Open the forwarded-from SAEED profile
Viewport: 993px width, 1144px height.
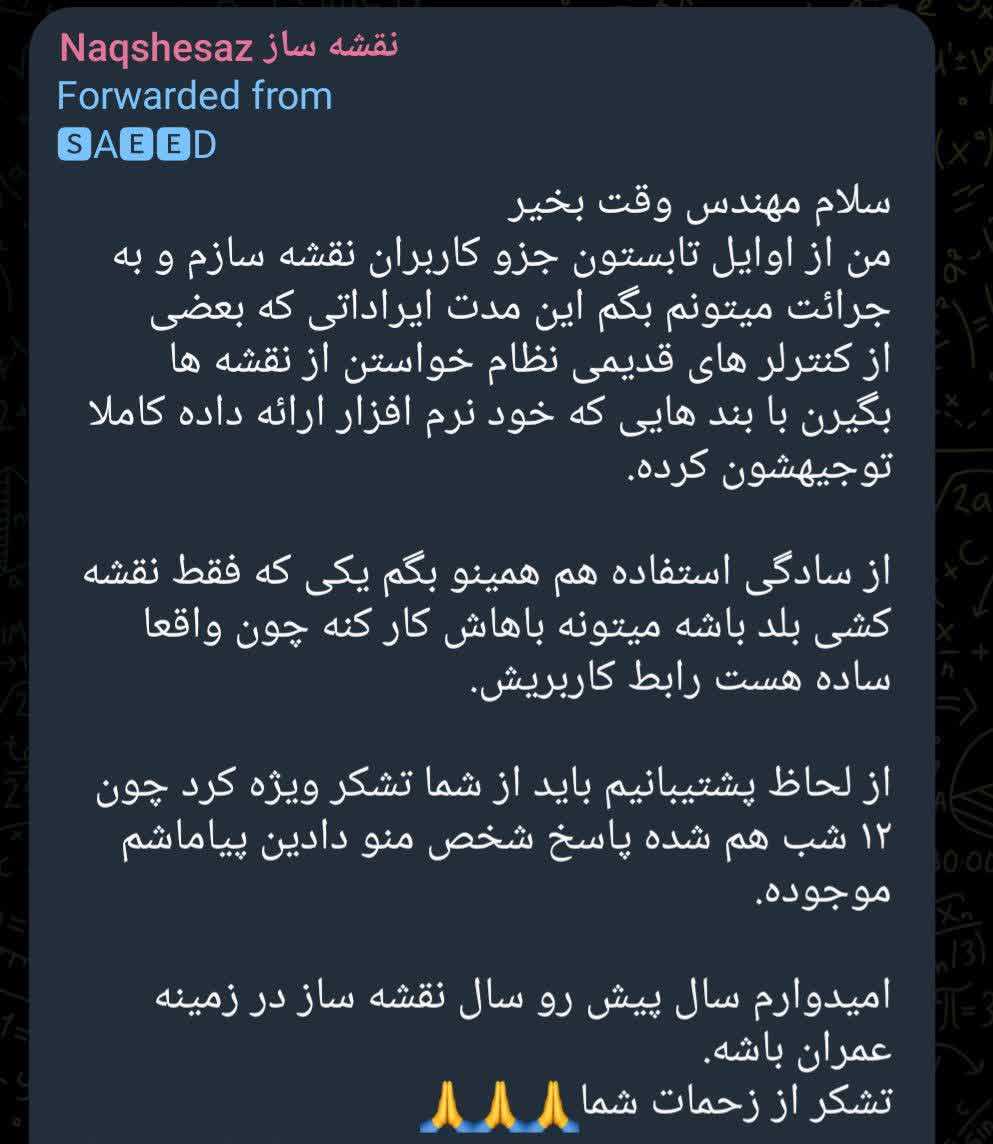[x=137, y=144]
